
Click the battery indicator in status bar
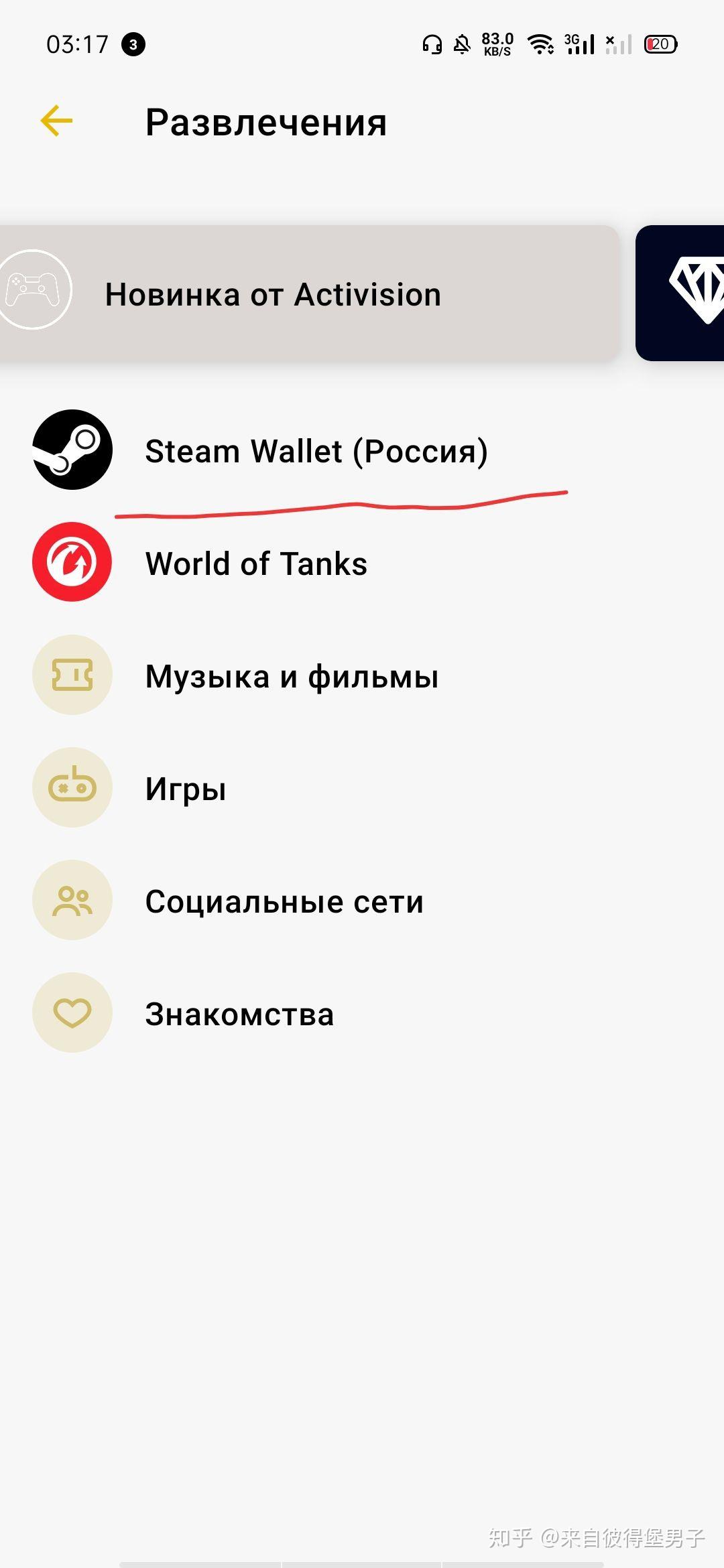[660, 42]
